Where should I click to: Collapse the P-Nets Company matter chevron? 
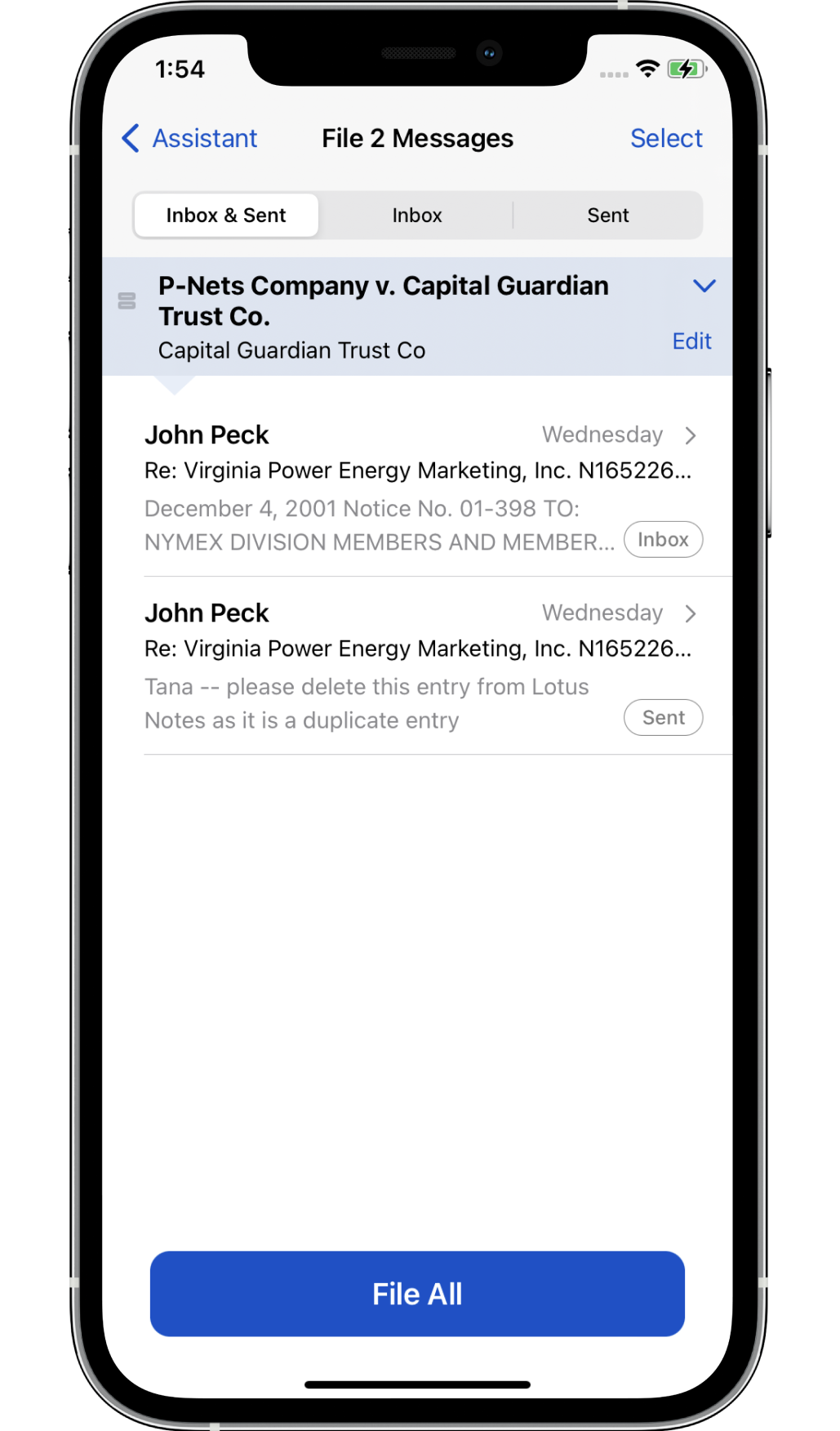(703, 286)
